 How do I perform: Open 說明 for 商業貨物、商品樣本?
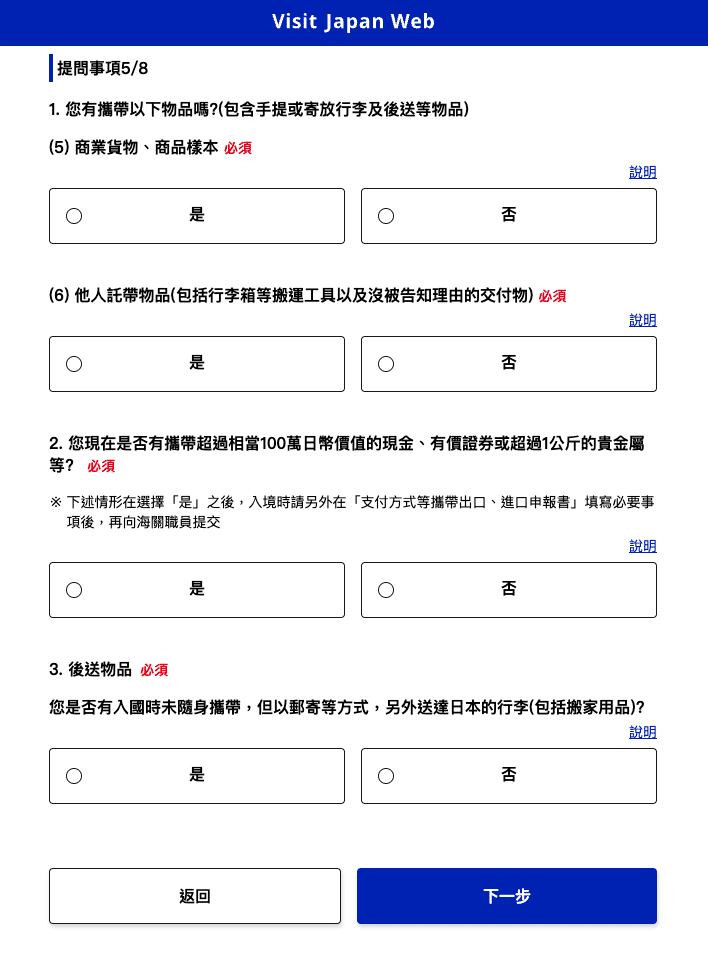click(642, 172)
